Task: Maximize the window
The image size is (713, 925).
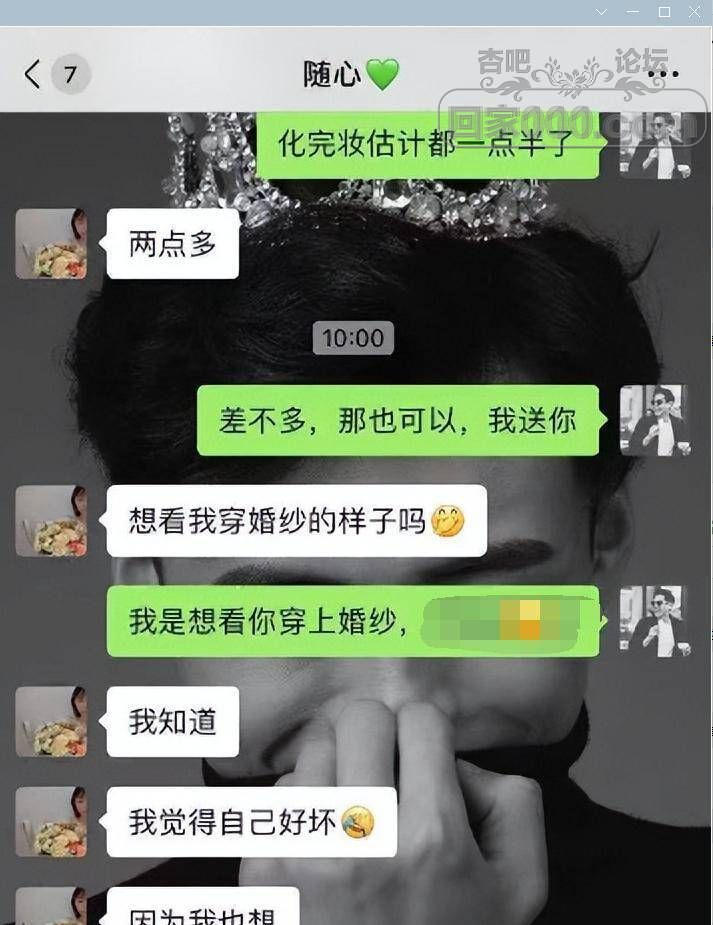Action: (x=664, y=12)
